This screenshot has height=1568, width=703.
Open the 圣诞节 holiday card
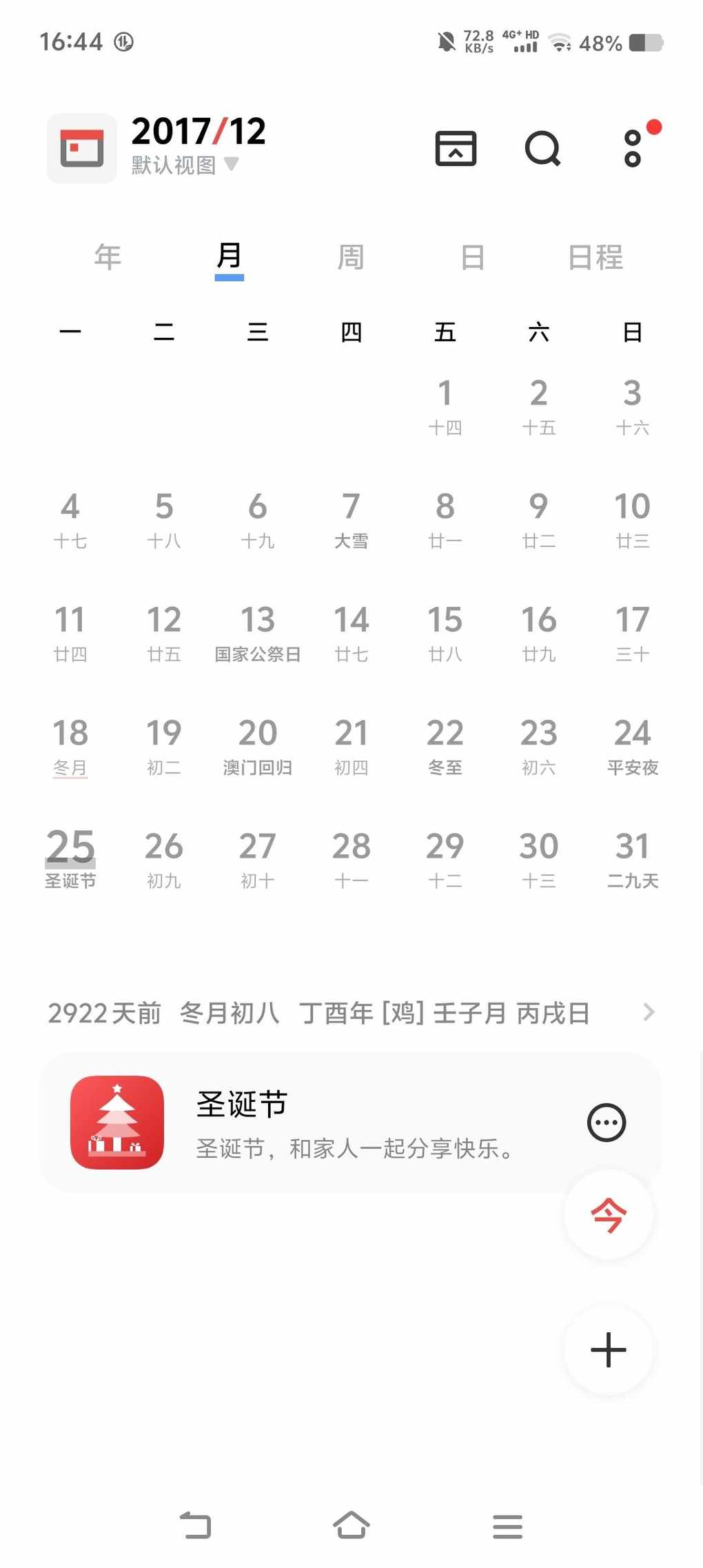click(345, 1123)
